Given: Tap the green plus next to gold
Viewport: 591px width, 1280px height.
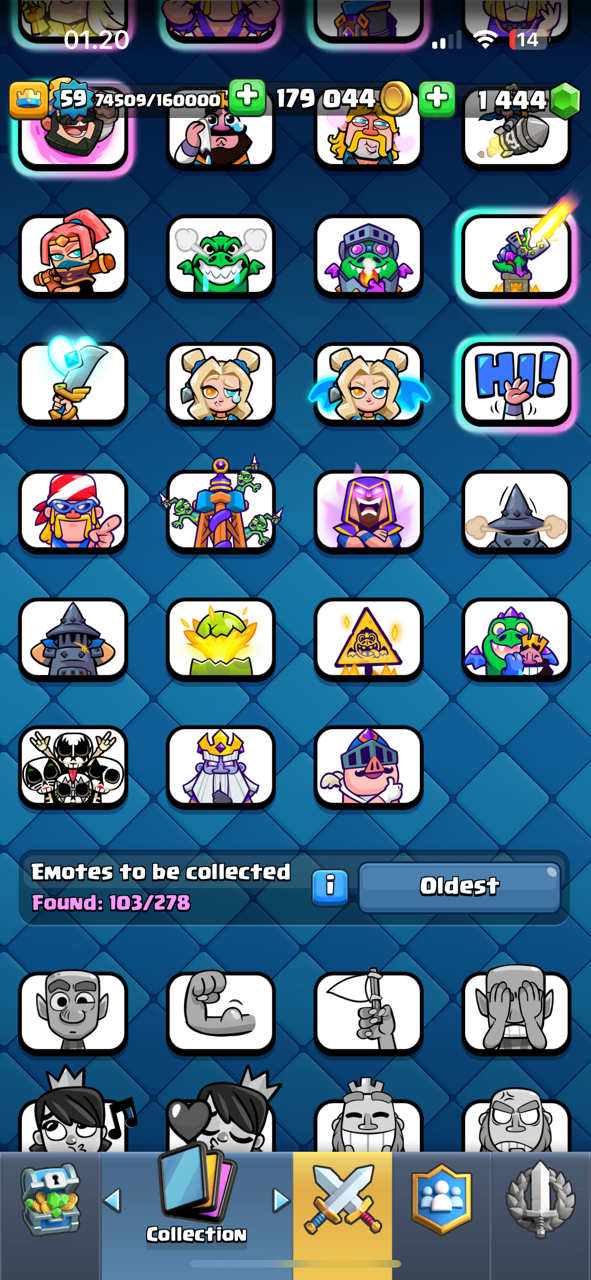Looking at the screenshot, I should coord(437,99).
